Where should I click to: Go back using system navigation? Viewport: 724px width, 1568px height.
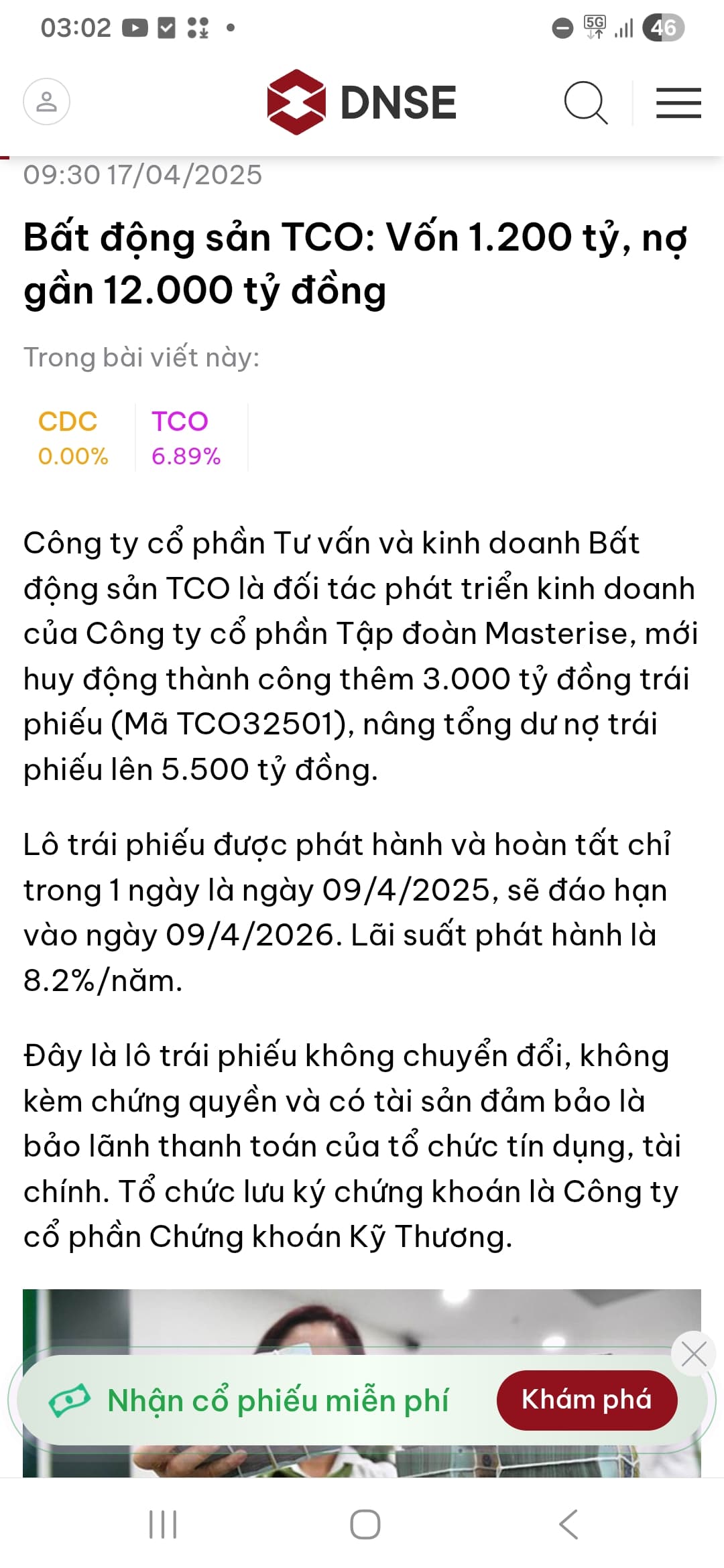tap(568, 1524)
